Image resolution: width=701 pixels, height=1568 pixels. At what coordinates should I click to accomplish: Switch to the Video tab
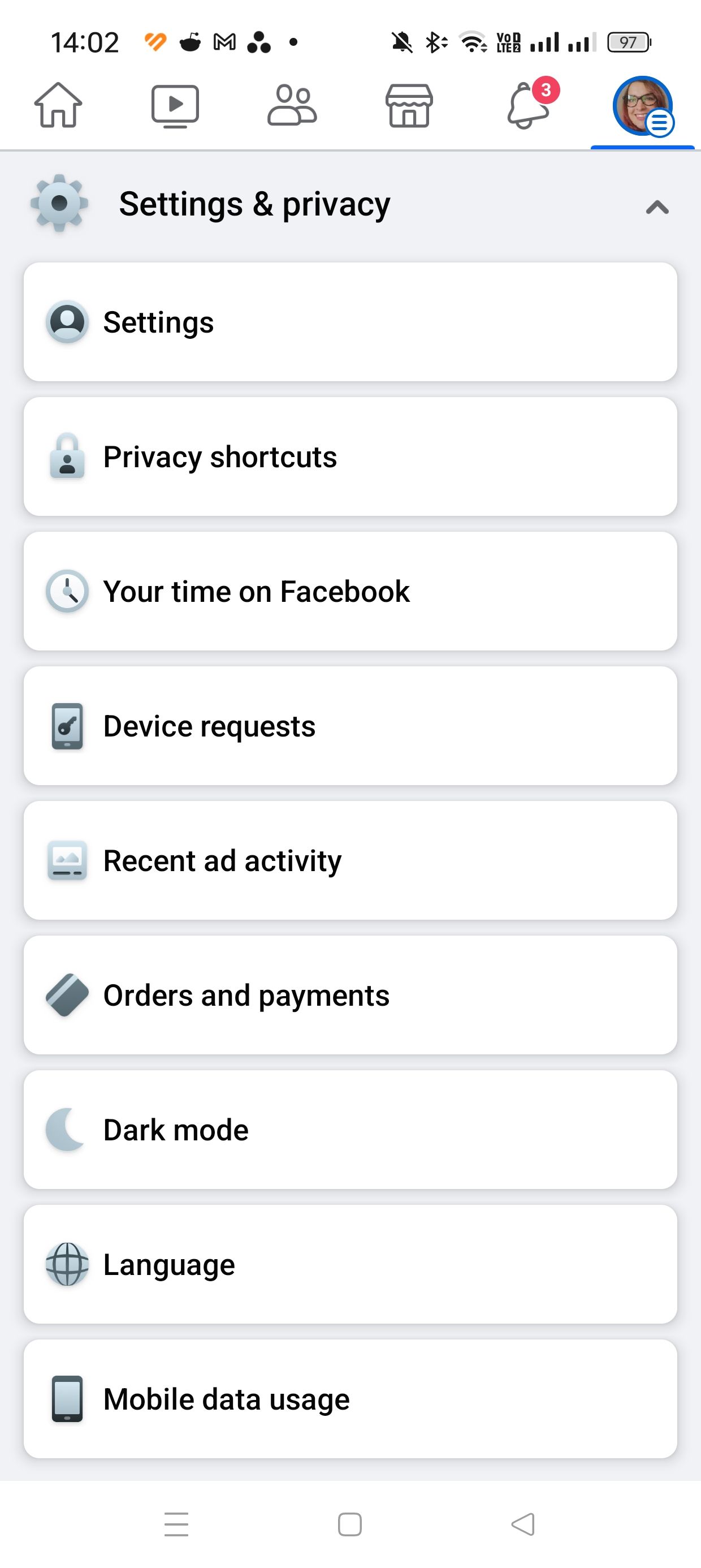(x=175, y=105)
